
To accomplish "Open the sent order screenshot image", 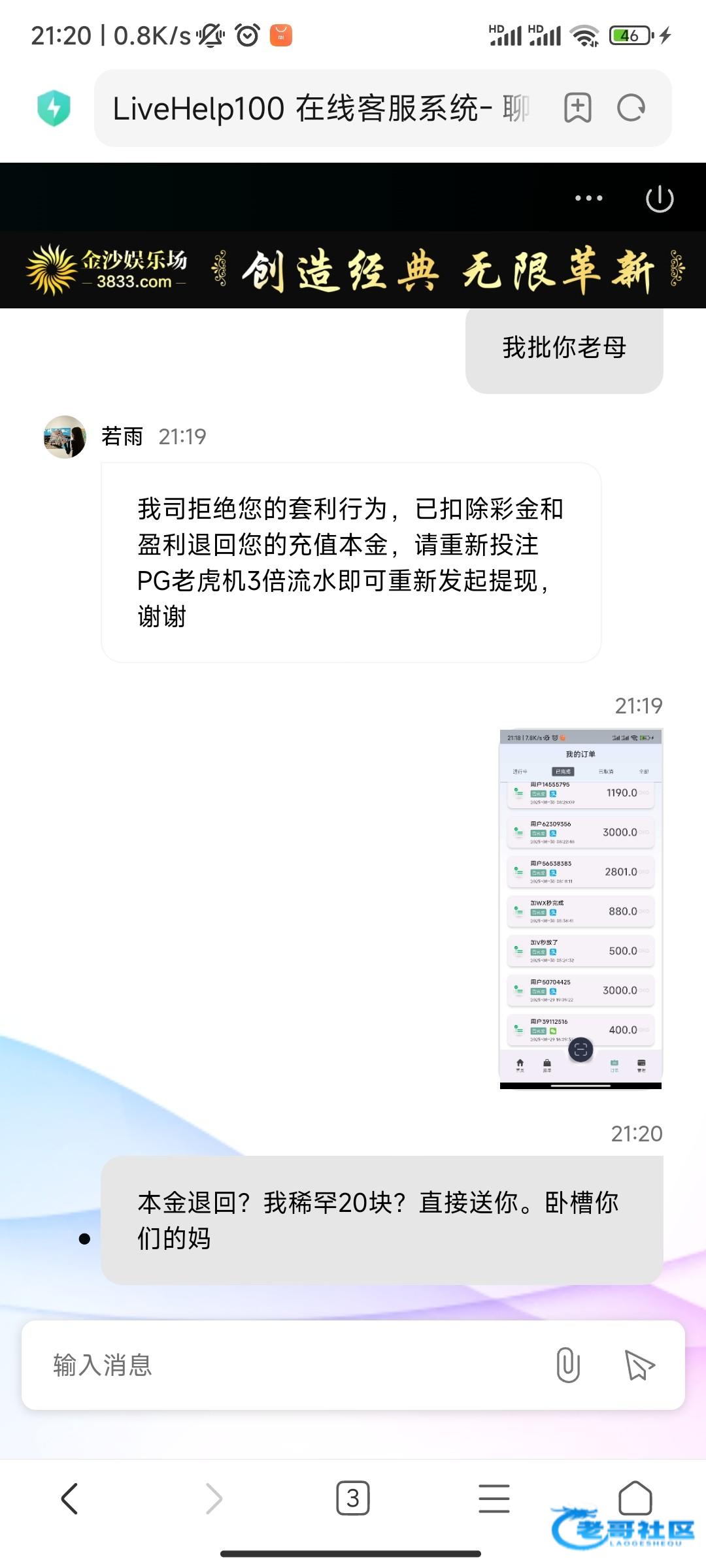I will tap(580, 908).
